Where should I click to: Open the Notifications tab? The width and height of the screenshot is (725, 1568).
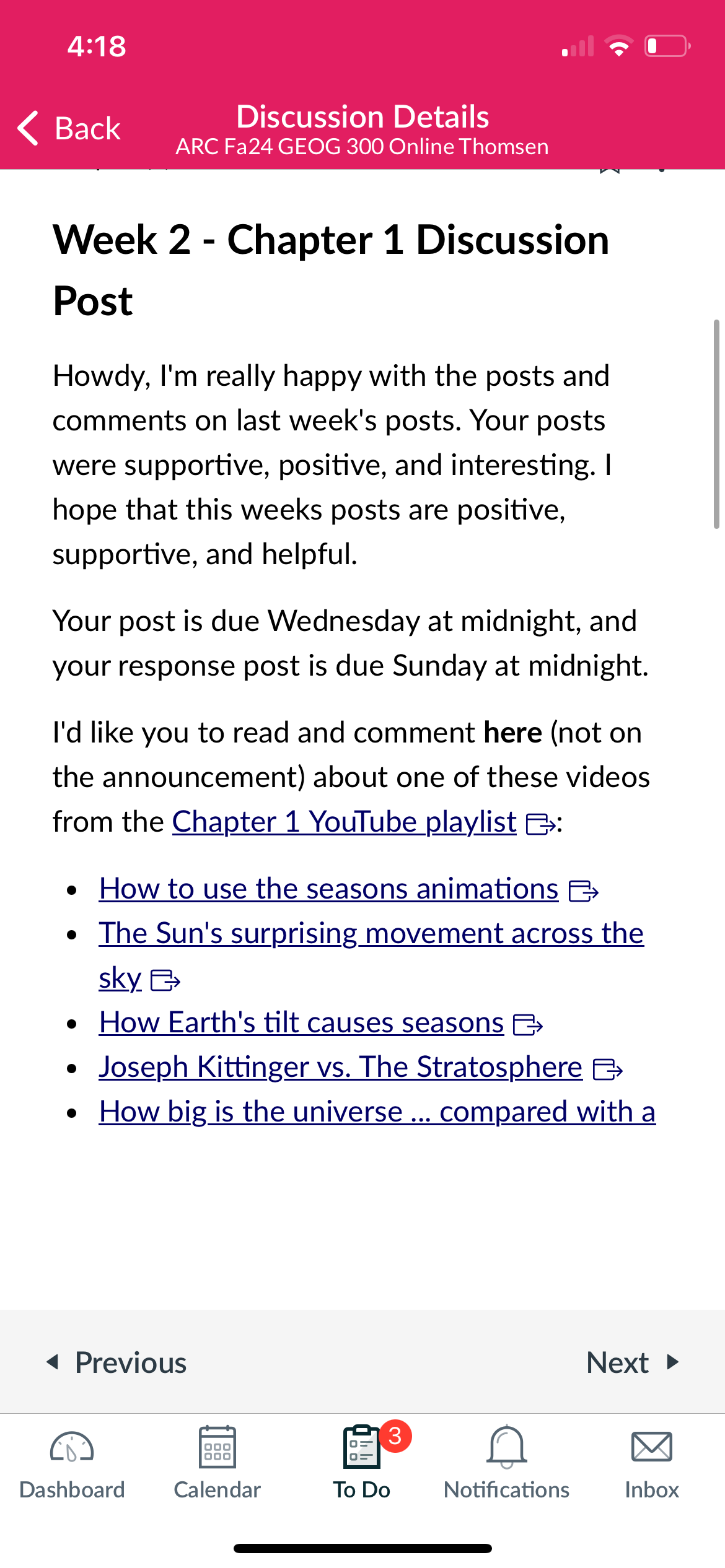tap(507, 1463)
